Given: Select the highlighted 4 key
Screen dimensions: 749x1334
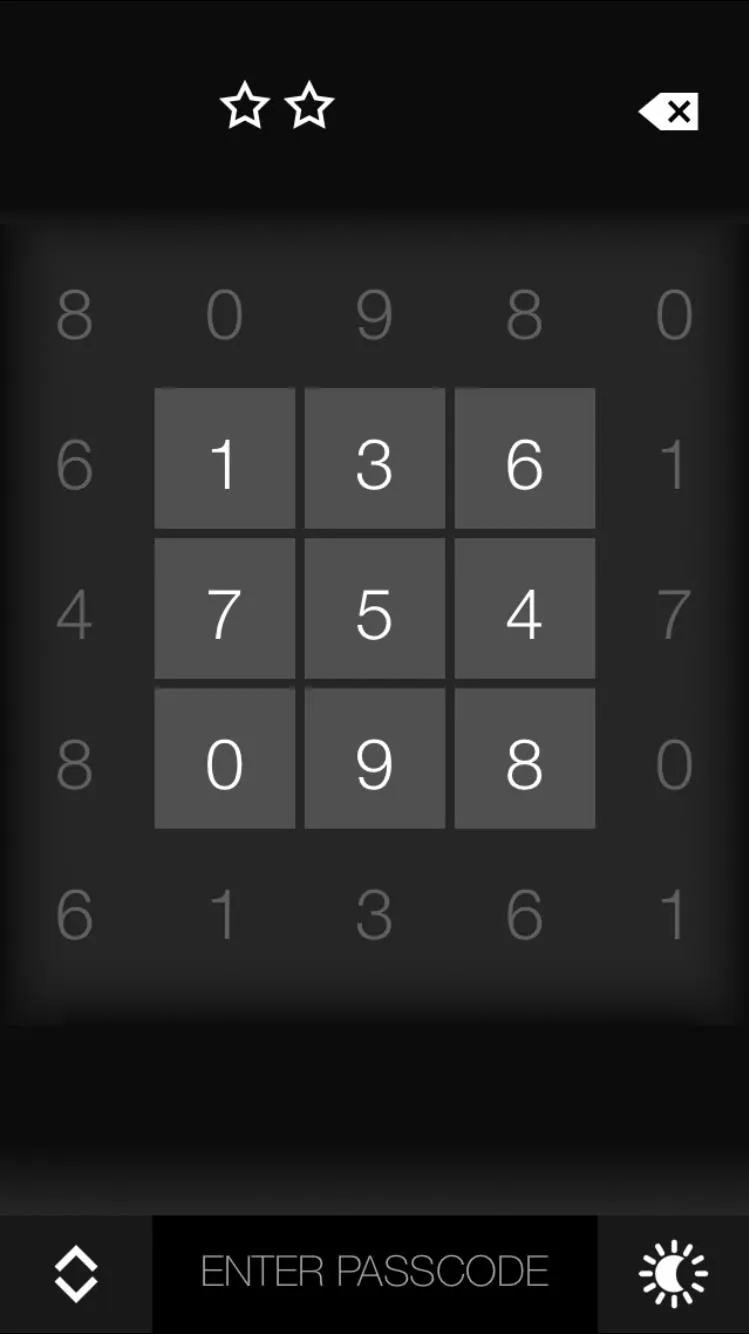Looking at the screenshot, I should tap(525, 608).
